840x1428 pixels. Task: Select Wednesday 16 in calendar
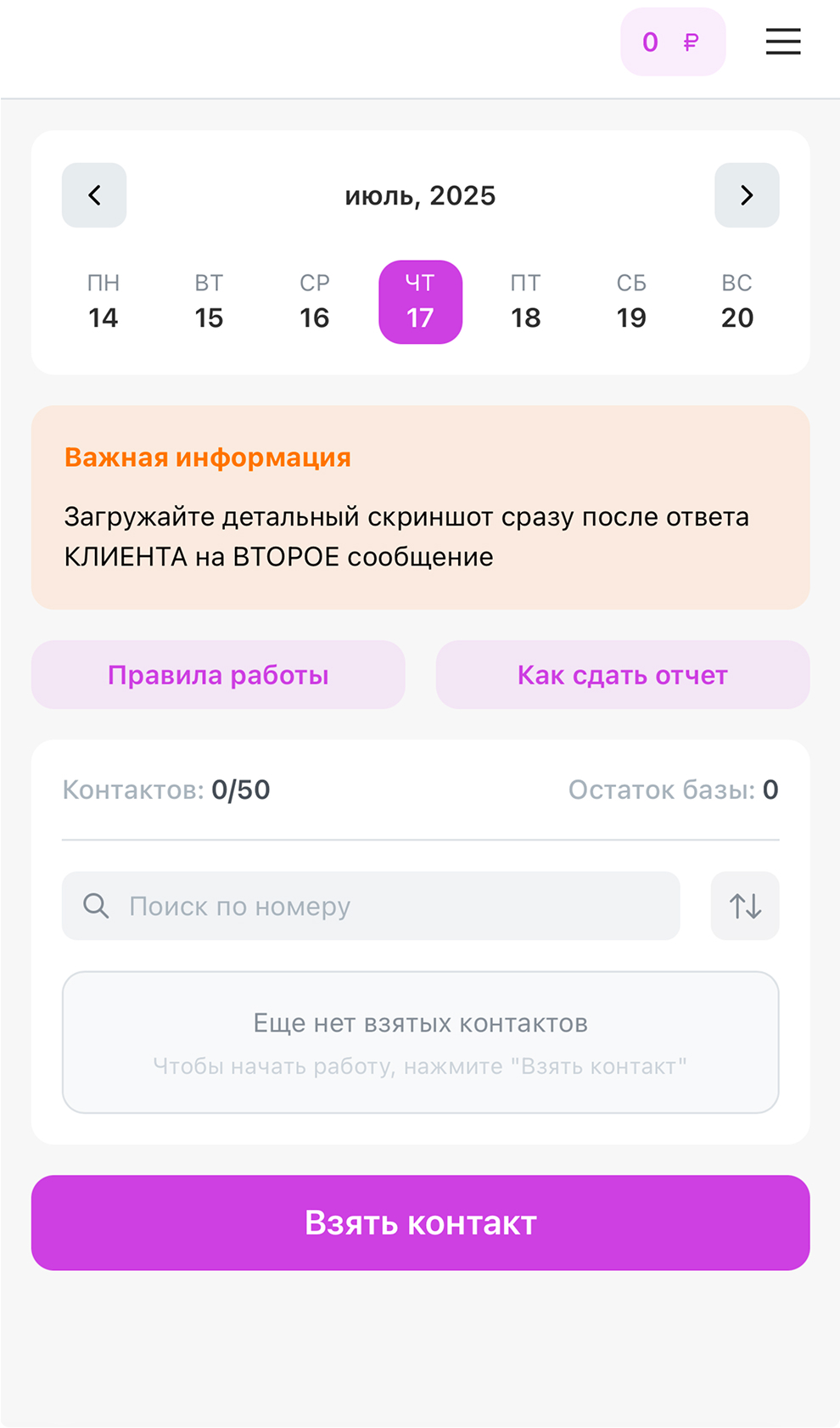pyautogui.click(x=315, y=302)
